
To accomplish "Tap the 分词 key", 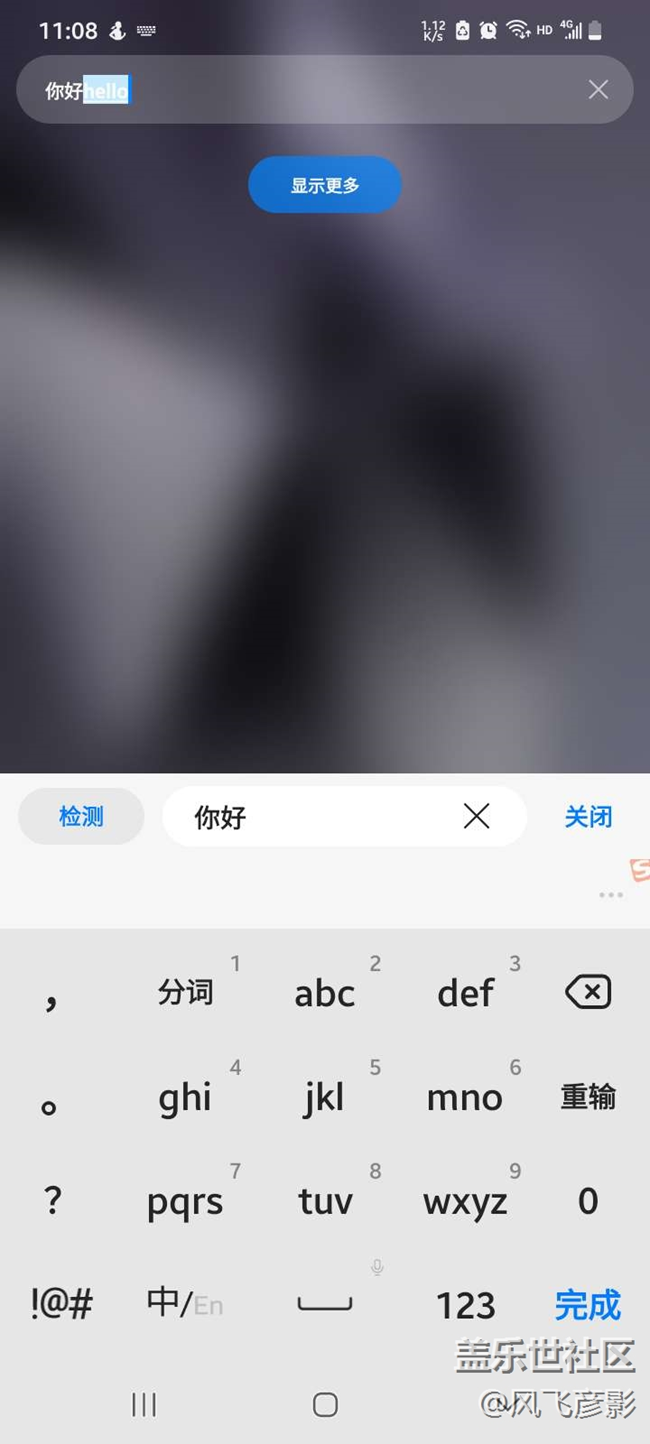I will pos(186,992).
